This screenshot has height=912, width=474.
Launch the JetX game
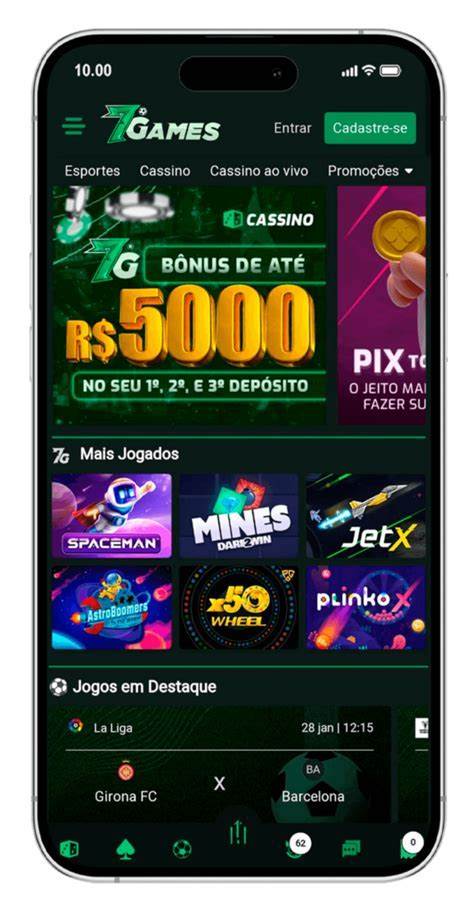366,516
